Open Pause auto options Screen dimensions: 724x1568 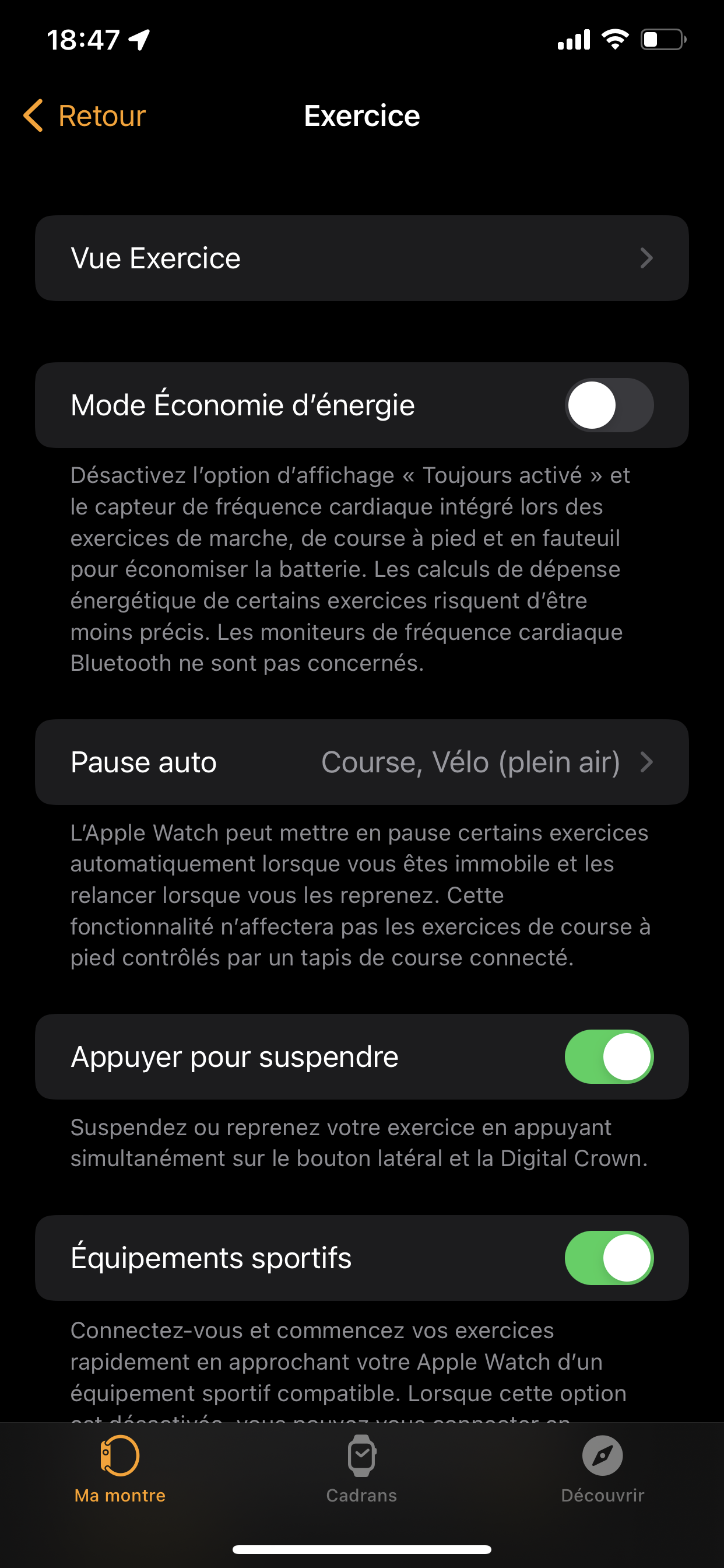point(361,762)
